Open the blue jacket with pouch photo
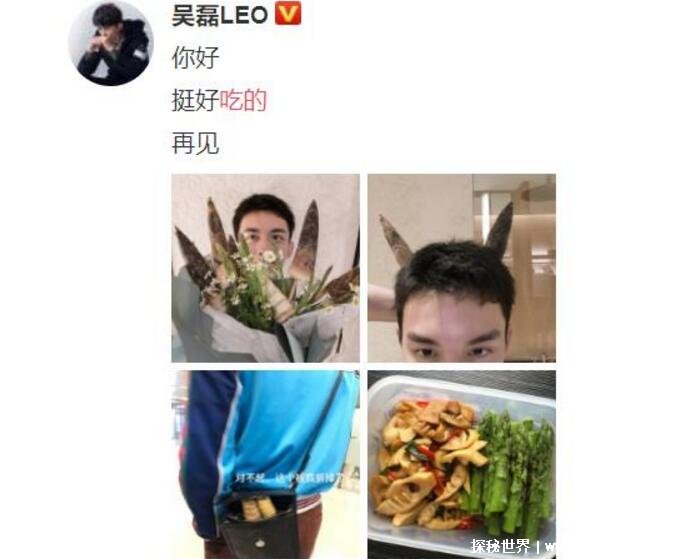Viewport: 679px width, 559px height. tap(265, 463)
